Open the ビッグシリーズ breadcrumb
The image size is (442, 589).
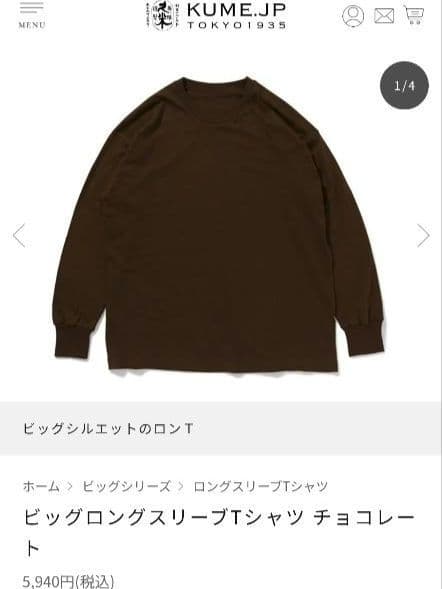(127, 486)
